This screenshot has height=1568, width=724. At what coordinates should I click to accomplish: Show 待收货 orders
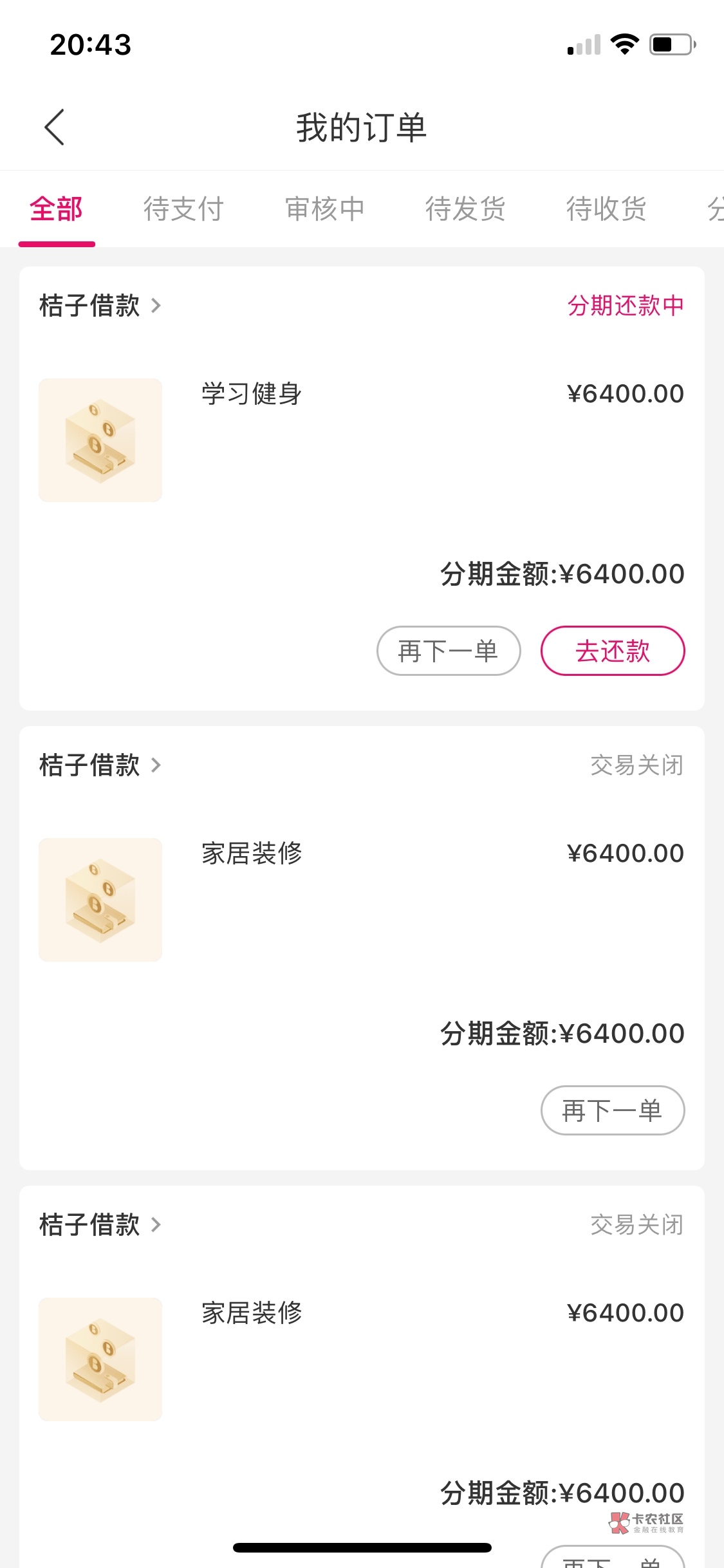point(606,209)
